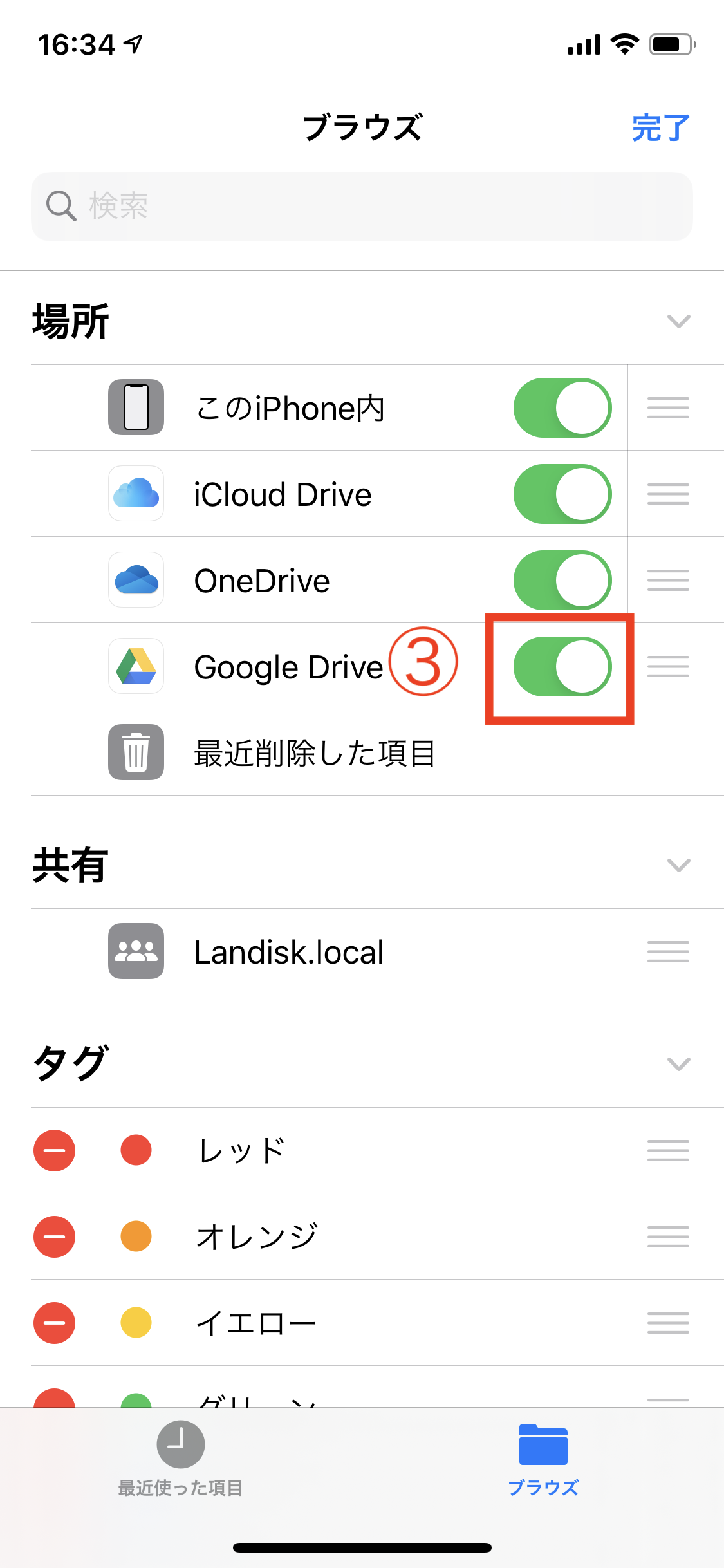Screen dimensions: 724x1568
Task: Open the 検索 search field
Action: click(x=362, y=207)
